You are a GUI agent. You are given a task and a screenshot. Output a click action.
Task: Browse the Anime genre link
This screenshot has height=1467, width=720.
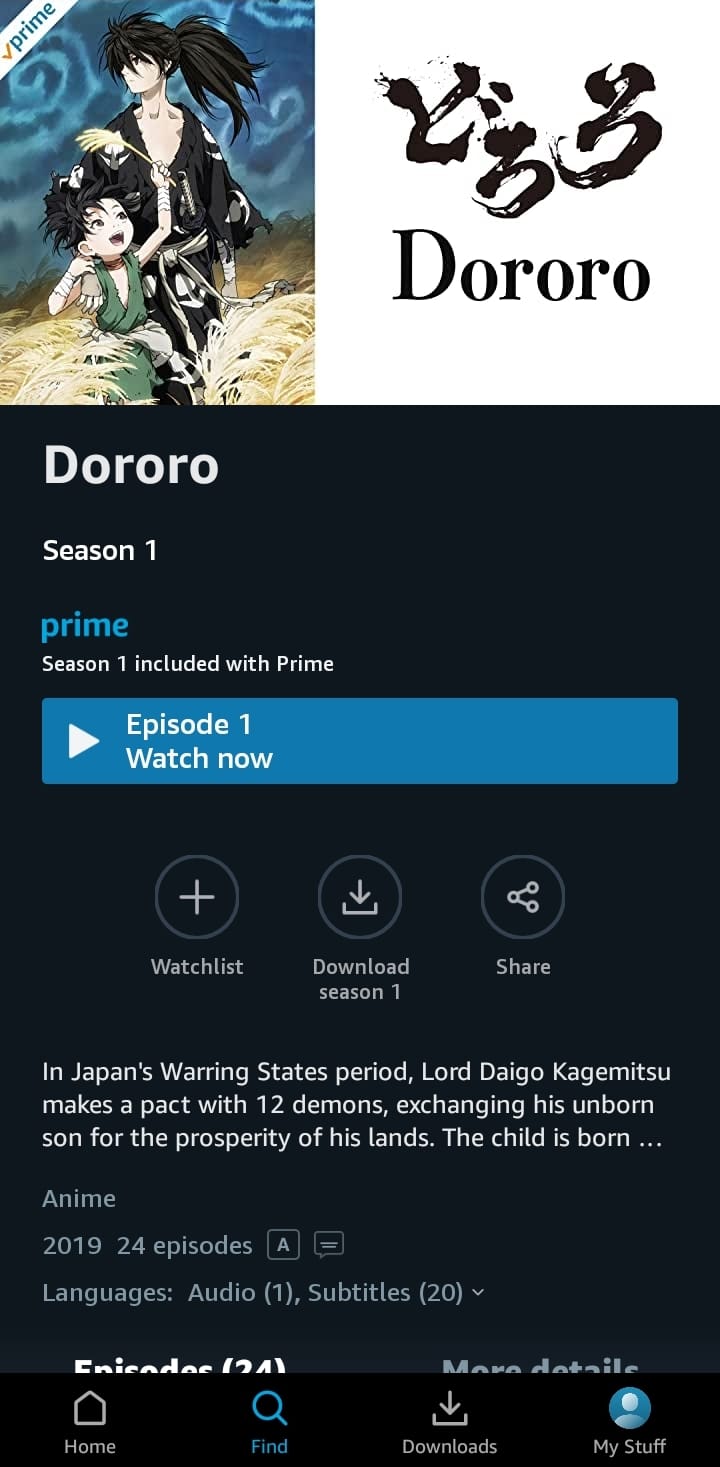tap(79, 1198)
